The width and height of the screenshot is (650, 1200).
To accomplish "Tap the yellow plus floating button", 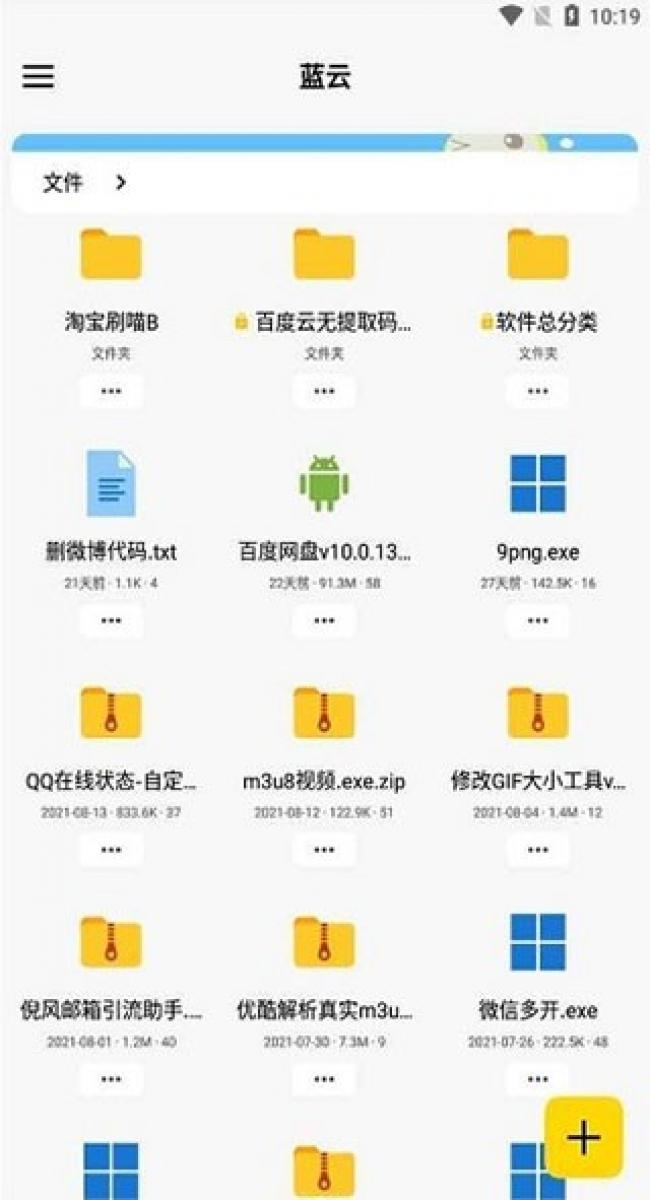I will pyautogui.click(x=584, y=1137).
